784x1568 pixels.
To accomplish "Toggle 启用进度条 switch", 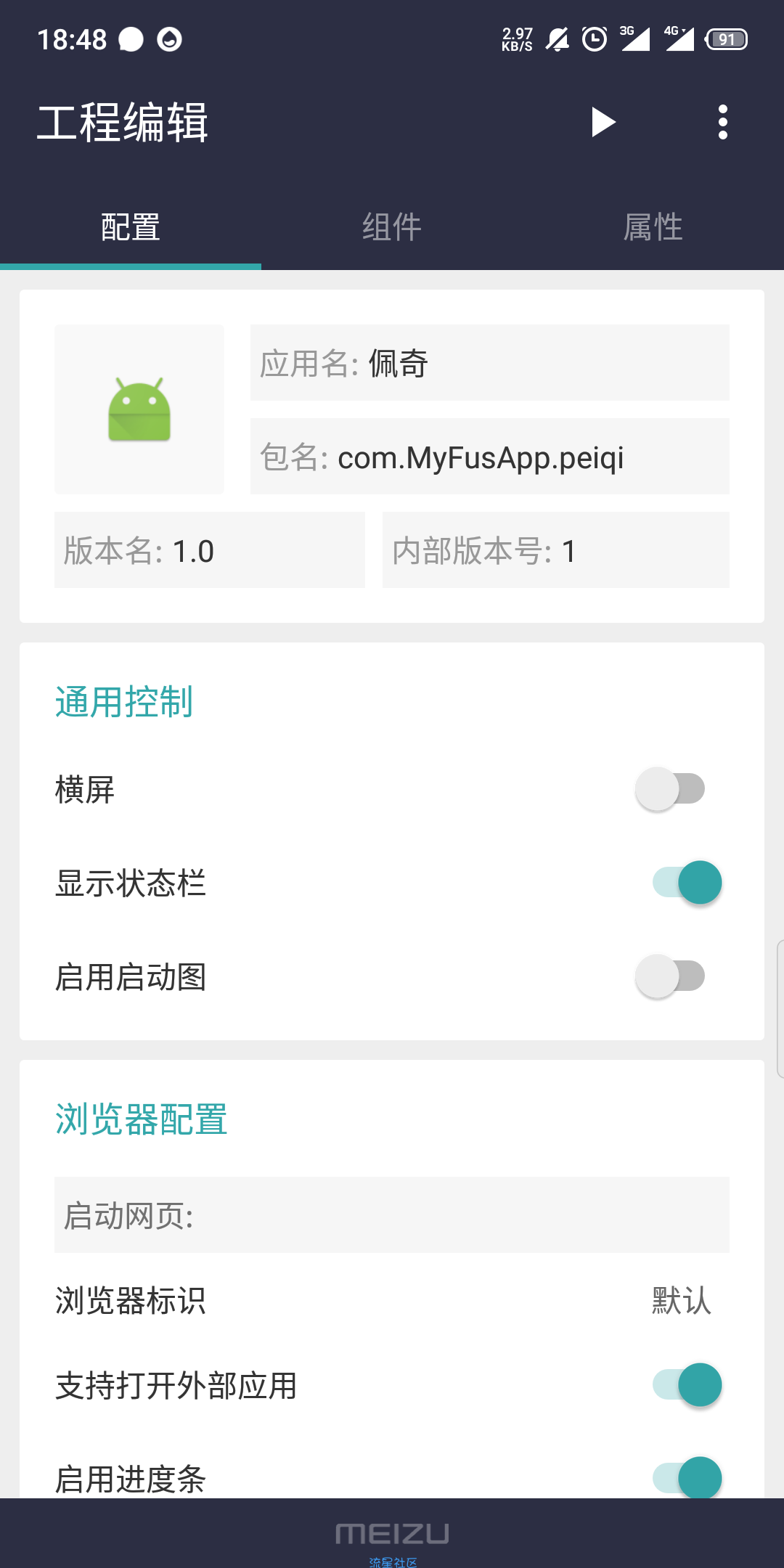I will [687, 1478].
